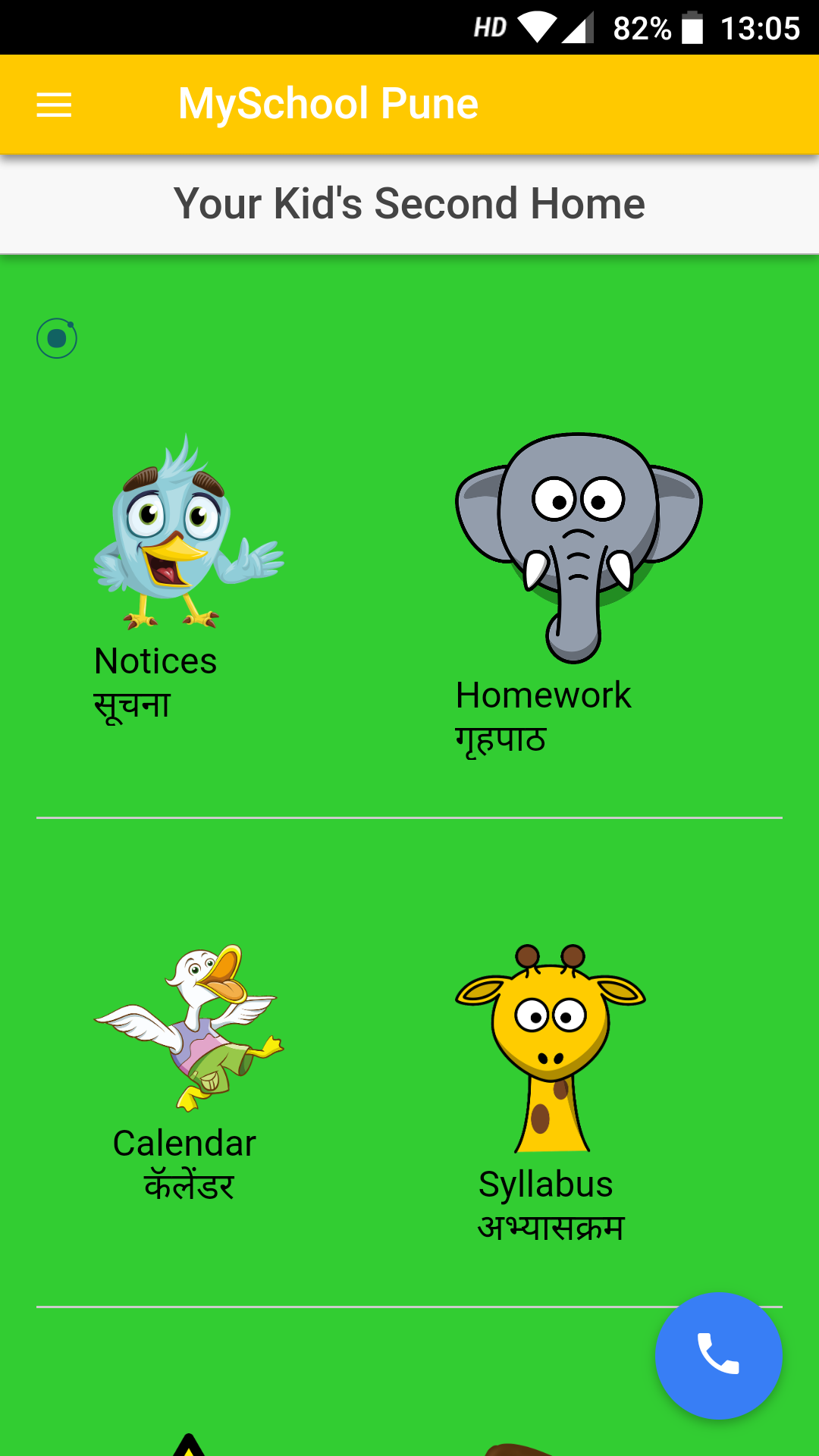This screenshot has width=819, height=1456.
Task: View the Syllabus section
Action: coord(550,1092)
